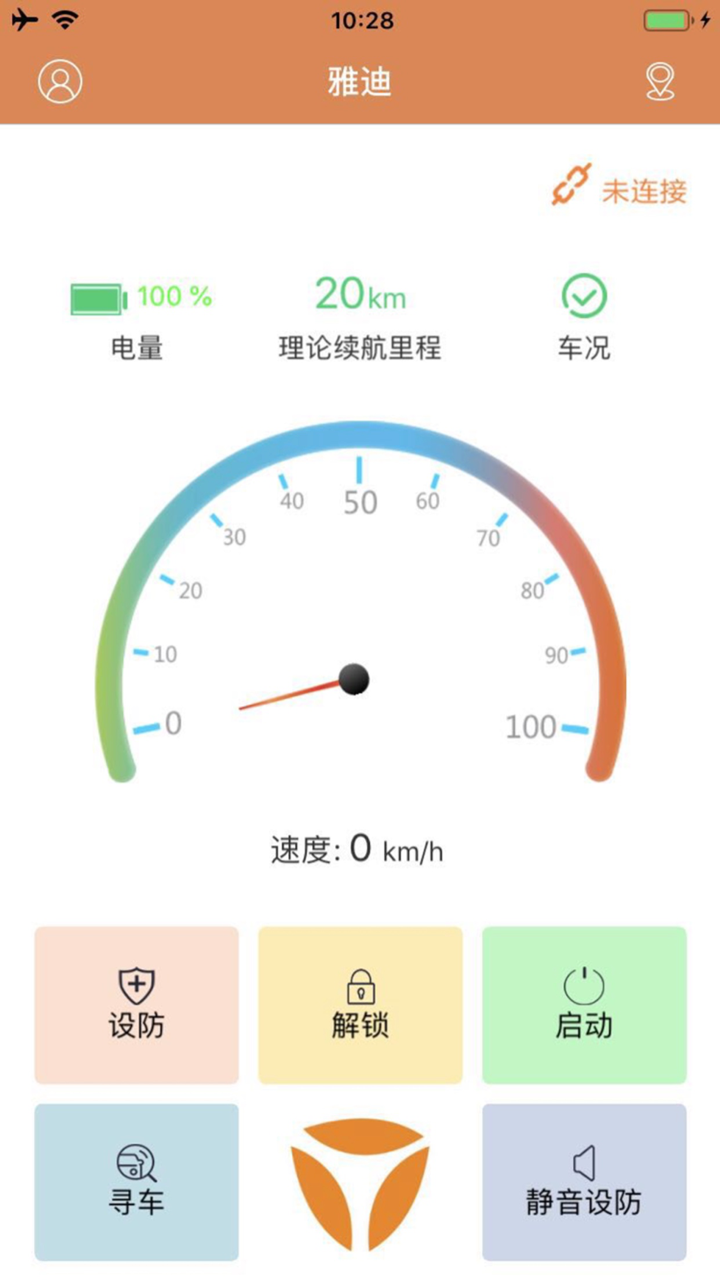Tap the 20km range reading
The height and width of the screenshot is (1280, 720).
[358, 294]
